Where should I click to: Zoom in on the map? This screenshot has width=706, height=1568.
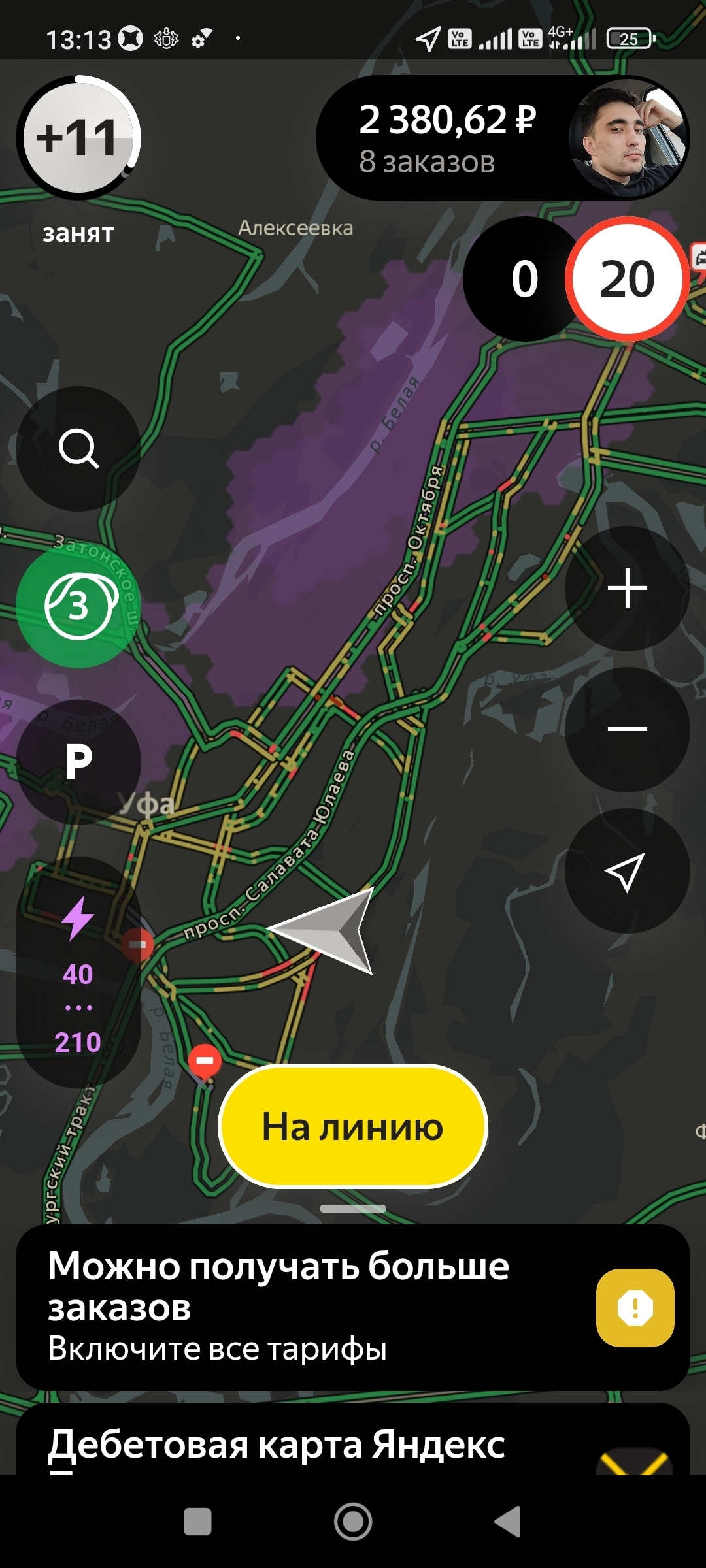[x=627, y=588]
